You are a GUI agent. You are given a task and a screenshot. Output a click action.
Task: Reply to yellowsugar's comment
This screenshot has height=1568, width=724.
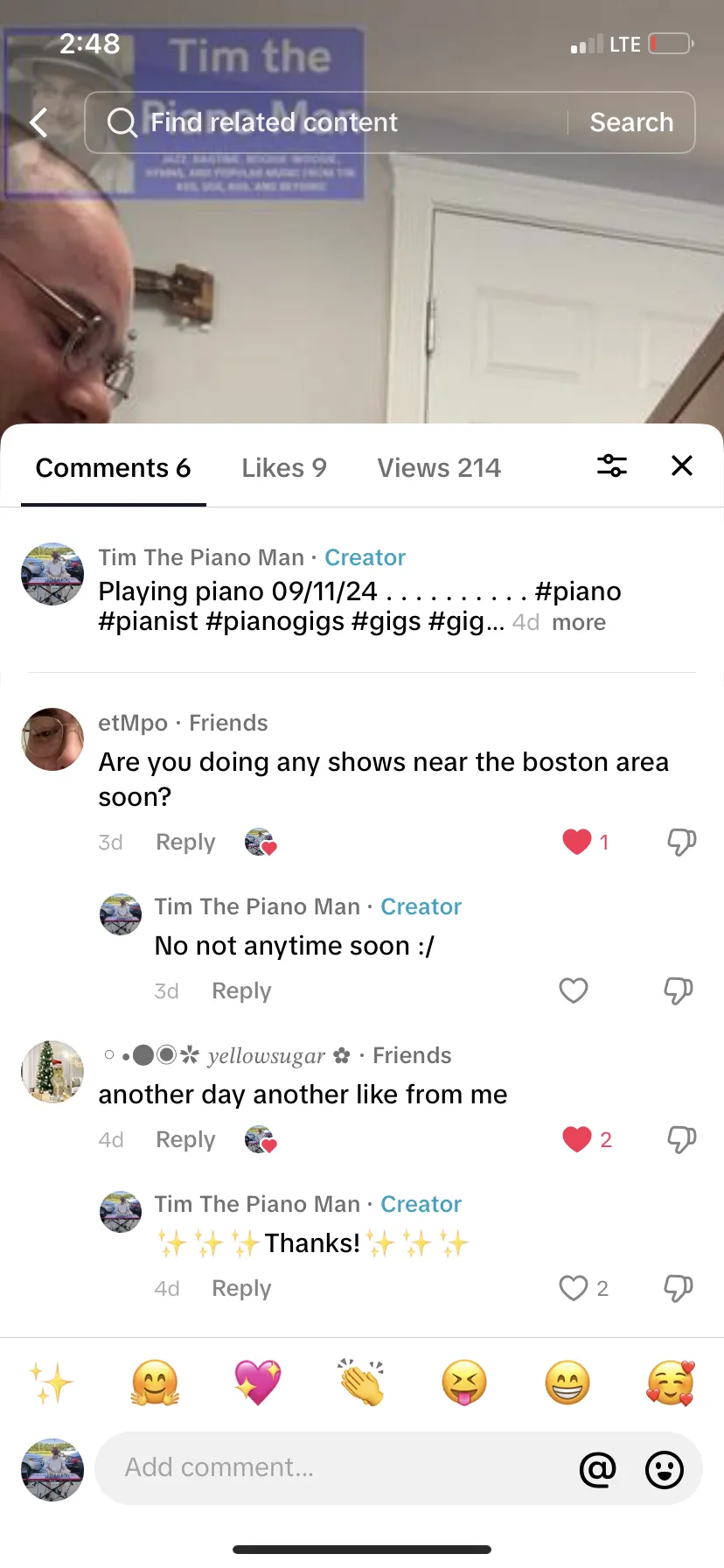click(x=185, y=1139)
